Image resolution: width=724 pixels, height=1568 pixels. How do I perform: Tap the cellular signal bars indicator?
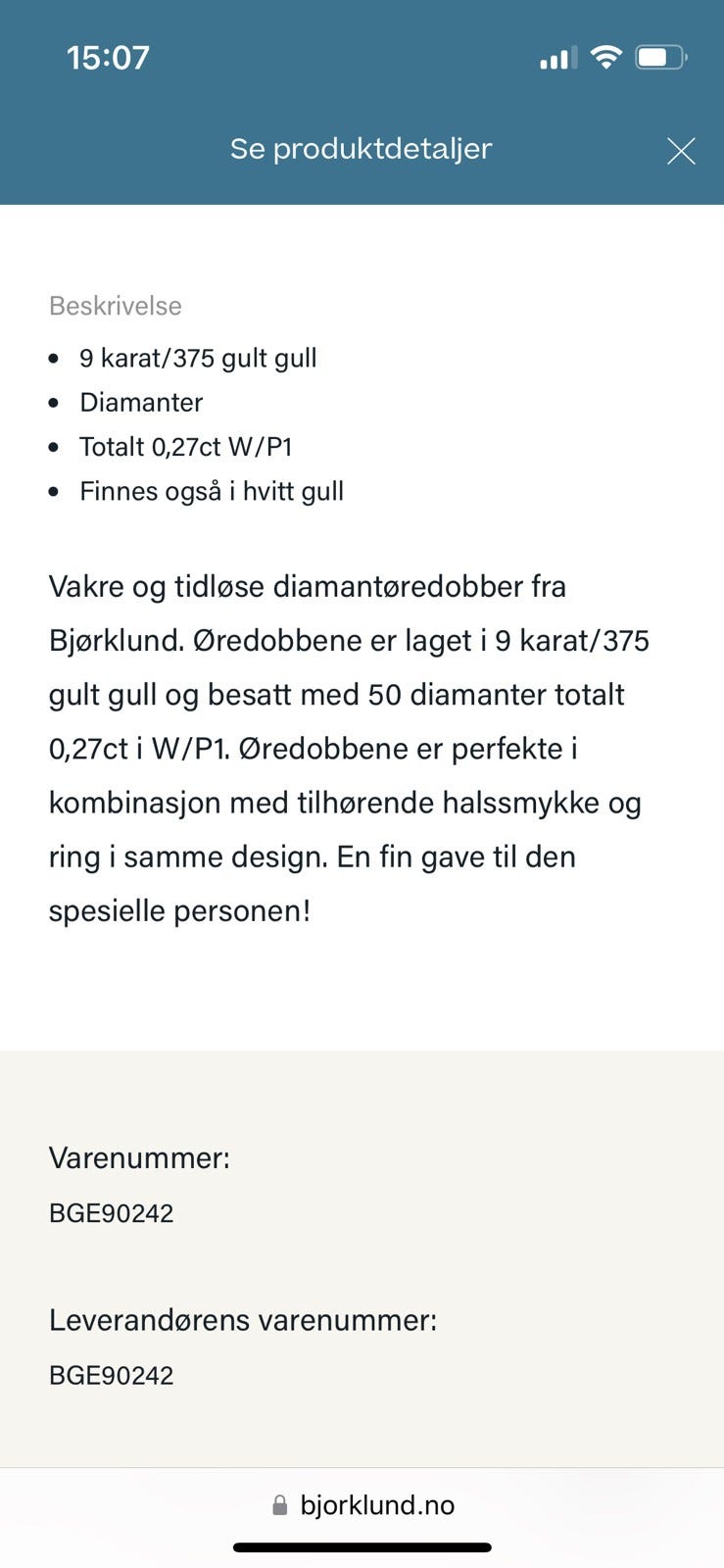555,59
